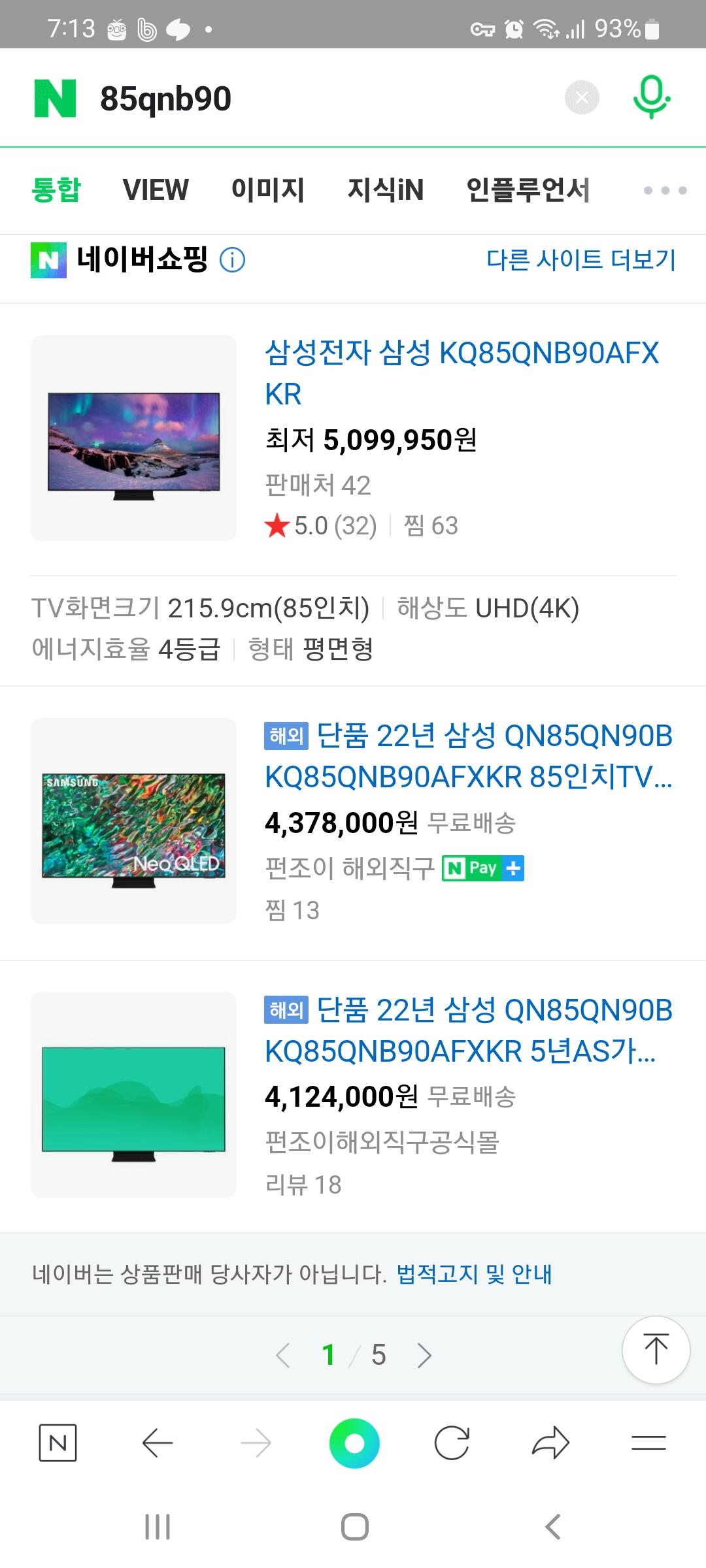This screenshot has width=706, height=1568.
Task: Open the browser hamburger menu
Action: click(x=648, y=1443)
